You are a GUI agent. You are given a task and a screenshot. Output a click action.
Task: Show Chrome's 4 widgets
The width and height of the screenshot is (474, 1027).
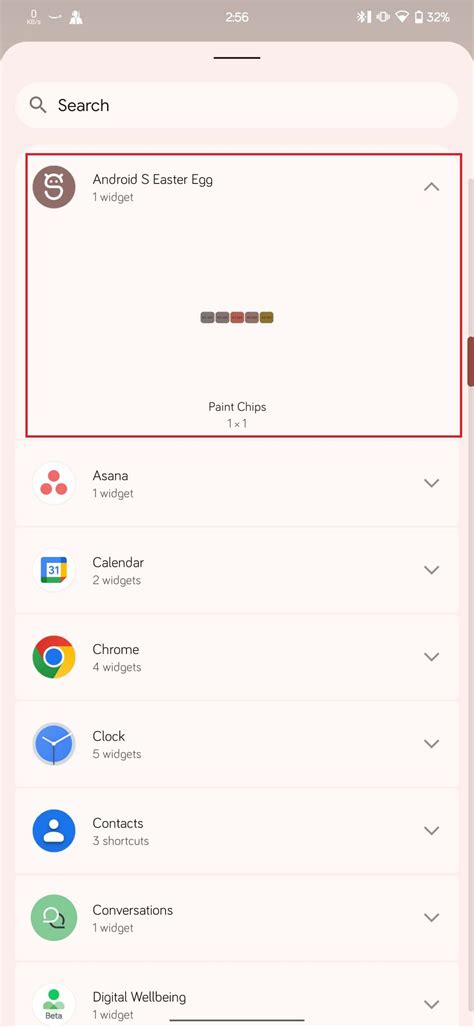click(236, 657)
